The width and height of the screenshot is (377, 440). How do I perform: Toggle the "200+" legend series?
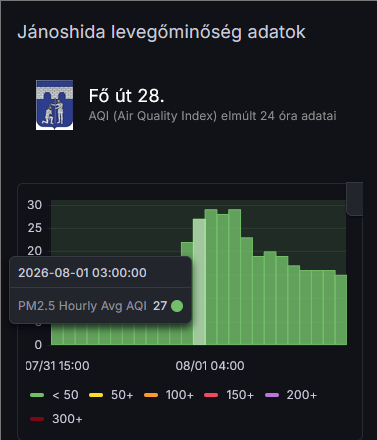291,395
